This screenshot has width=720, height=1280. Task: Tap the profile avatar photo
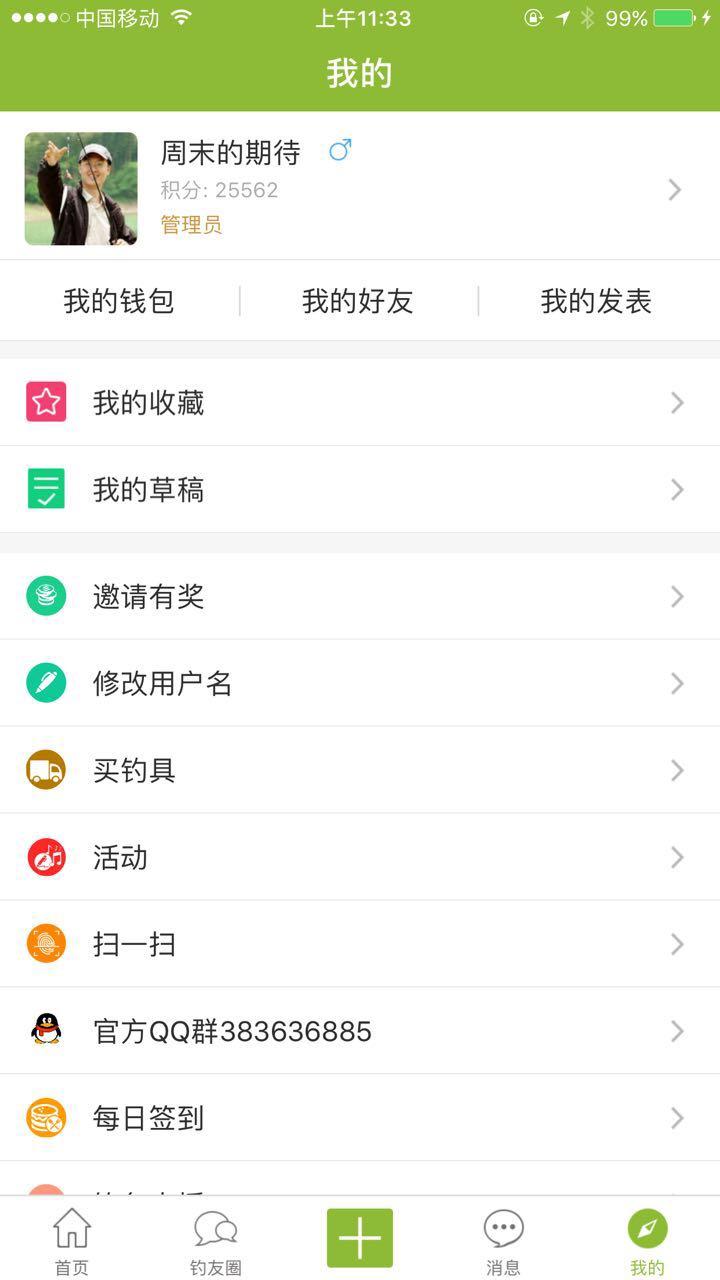[x=80, y=188]
